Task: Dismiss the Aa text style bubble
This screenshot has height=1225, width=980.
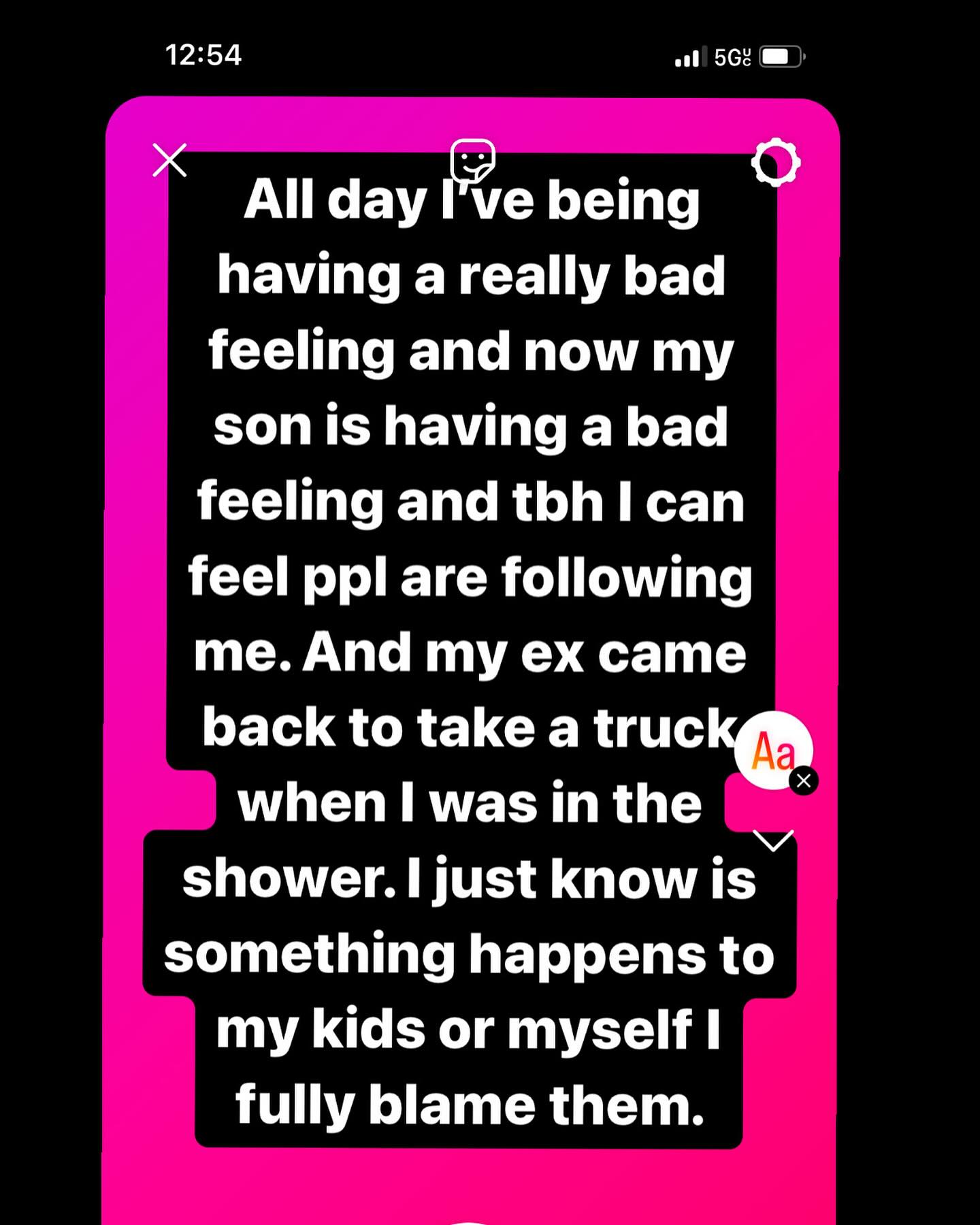Action: (x=804, y=781)
